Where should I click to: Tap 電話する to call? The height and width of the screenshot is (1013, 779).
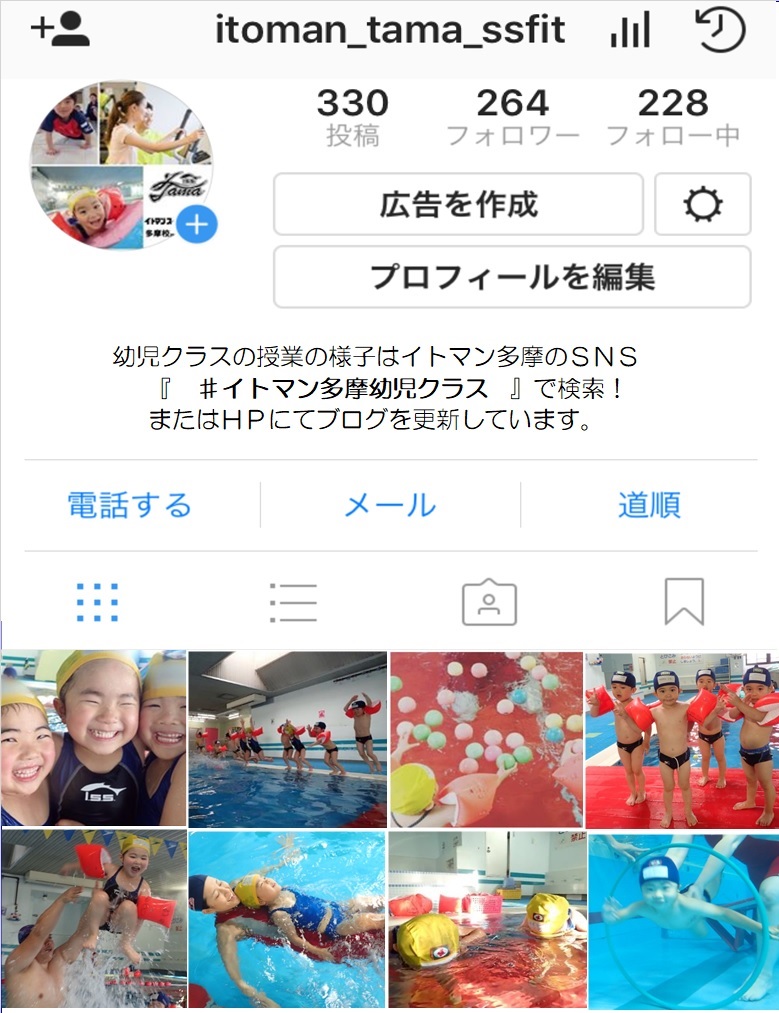(129, 505)
